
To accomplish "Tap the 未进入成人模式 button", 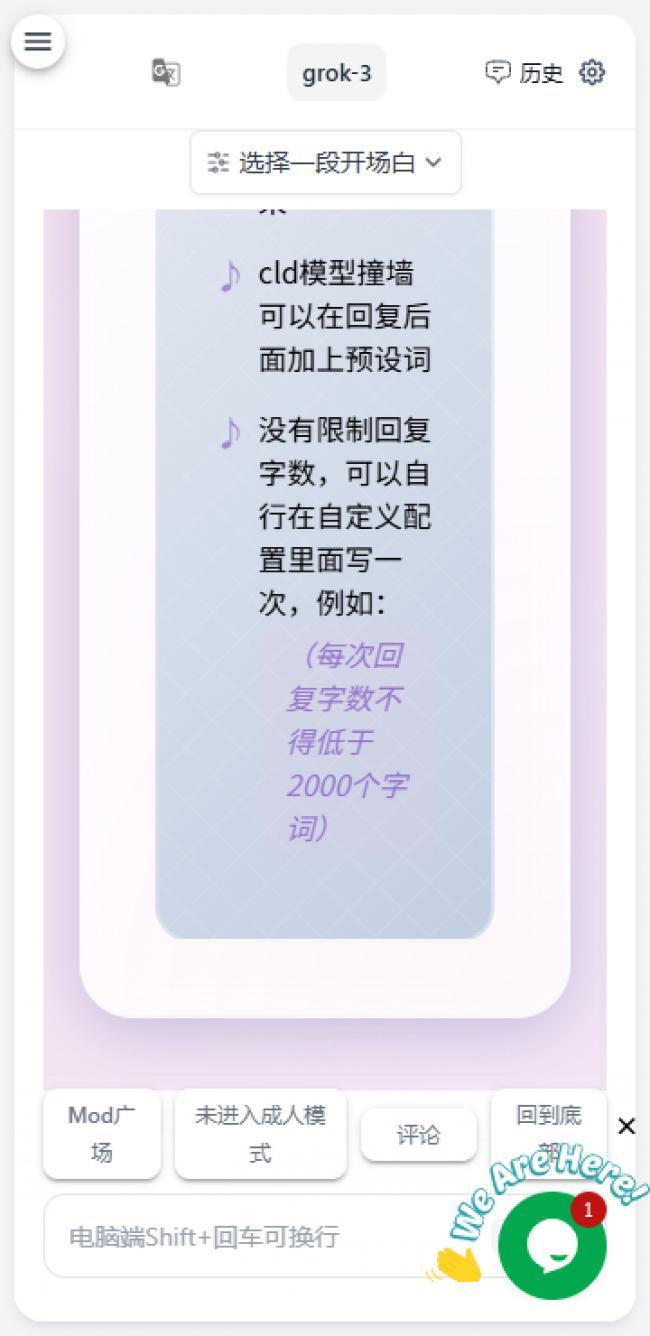I will tap(260, 1134).
